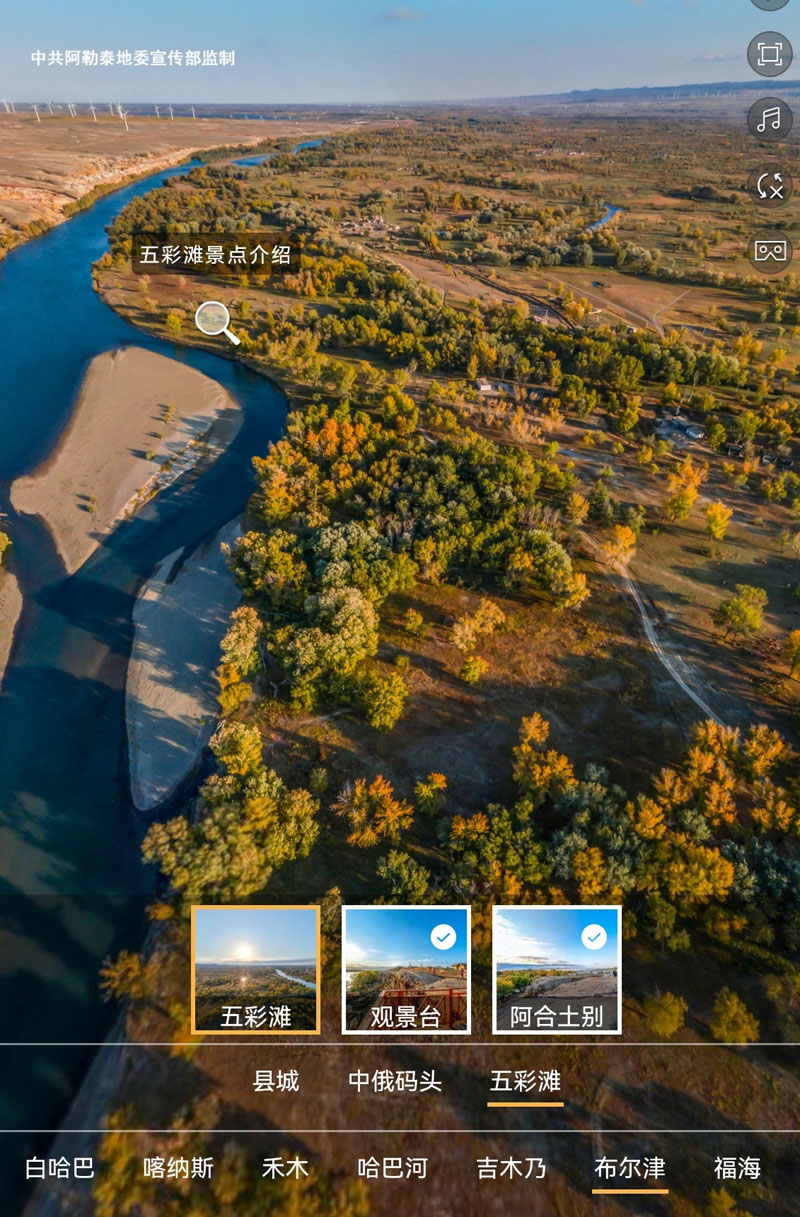
Task: Enter fullscreen mode
Action: pos(769,54)
